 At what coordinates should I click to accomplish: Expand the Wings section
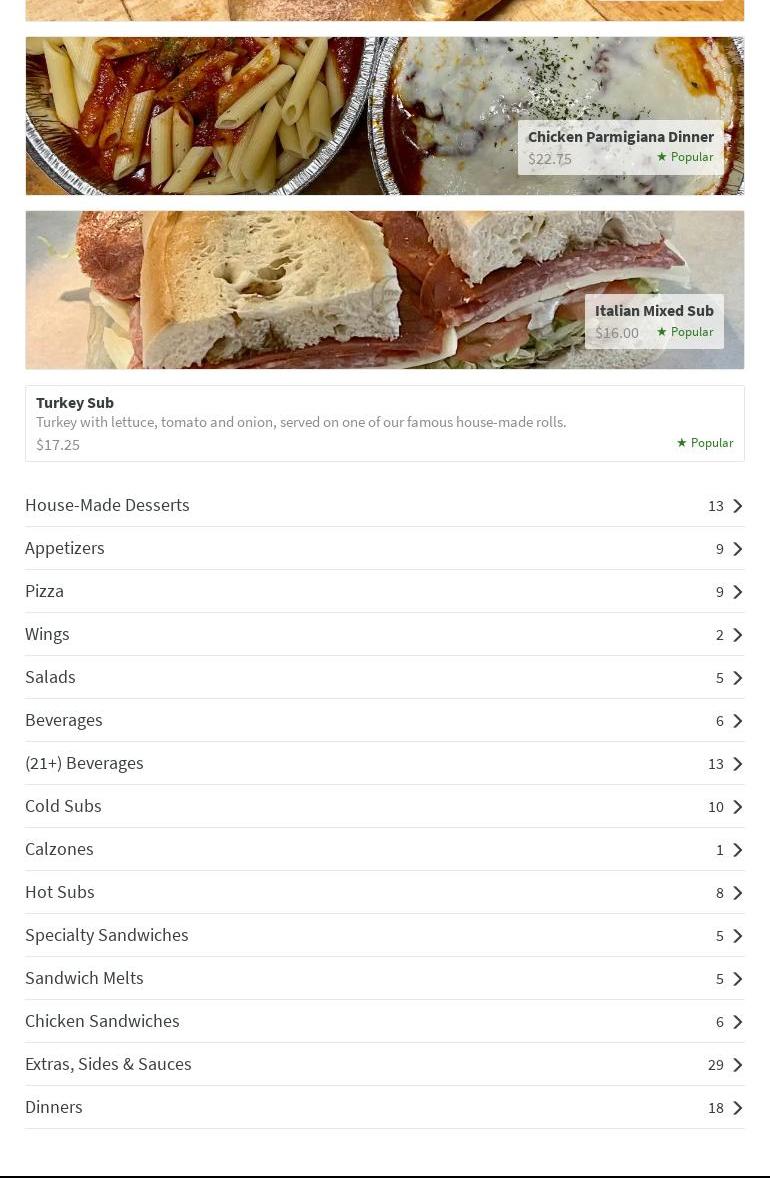click(384, 634)
